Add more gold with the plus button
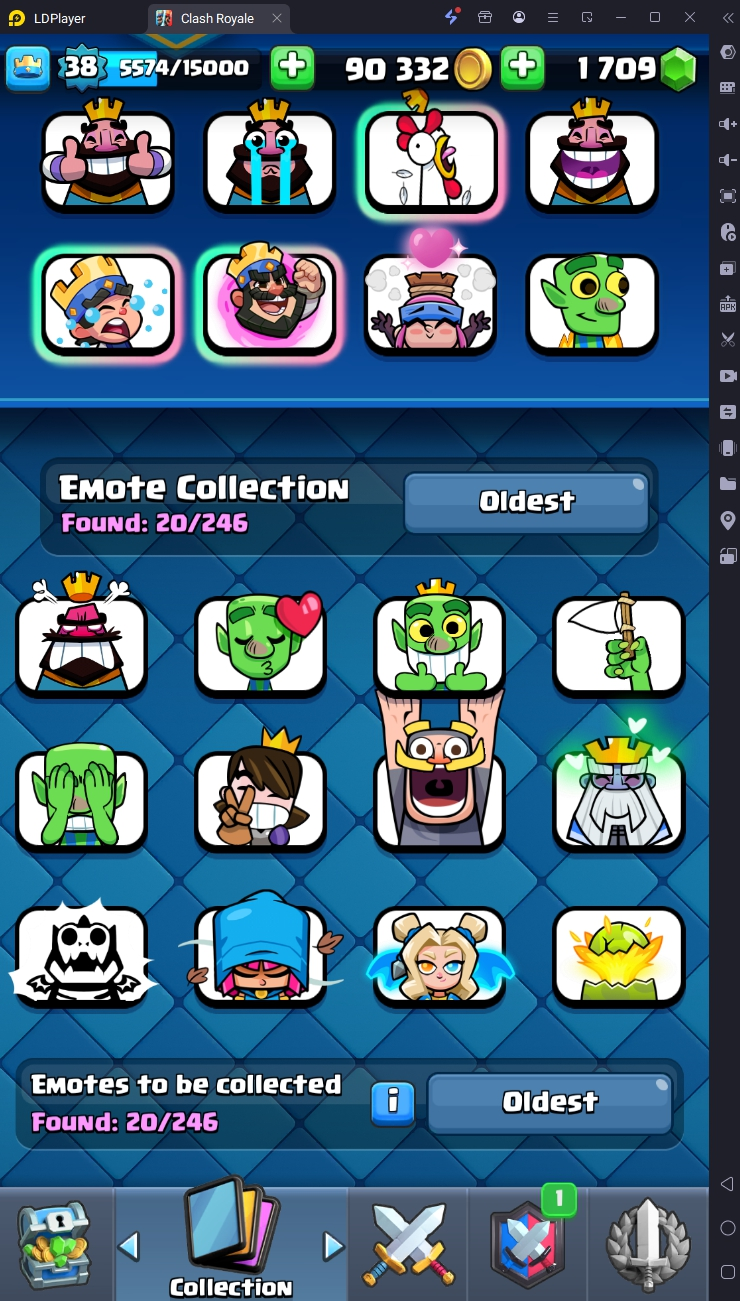Viewport: 740px width, 1301px height. pyautogui.click(x=522, y=67)
